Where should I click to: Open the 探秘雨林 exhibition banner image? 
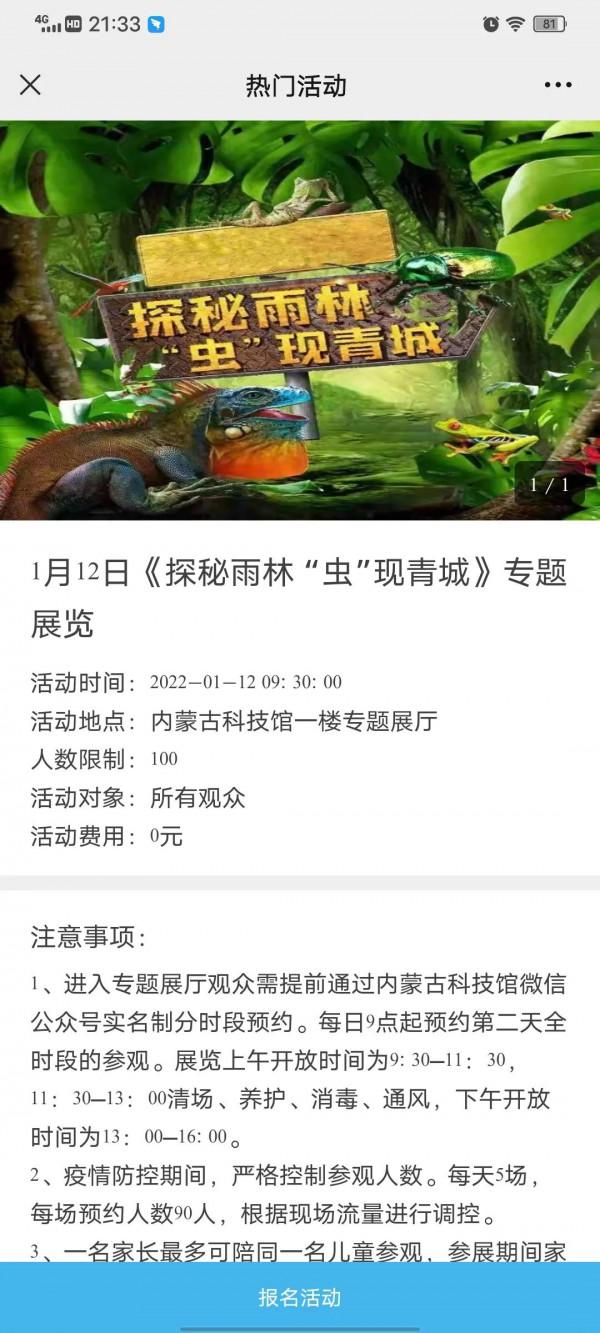pyautogui.click(x=300, y=320)
